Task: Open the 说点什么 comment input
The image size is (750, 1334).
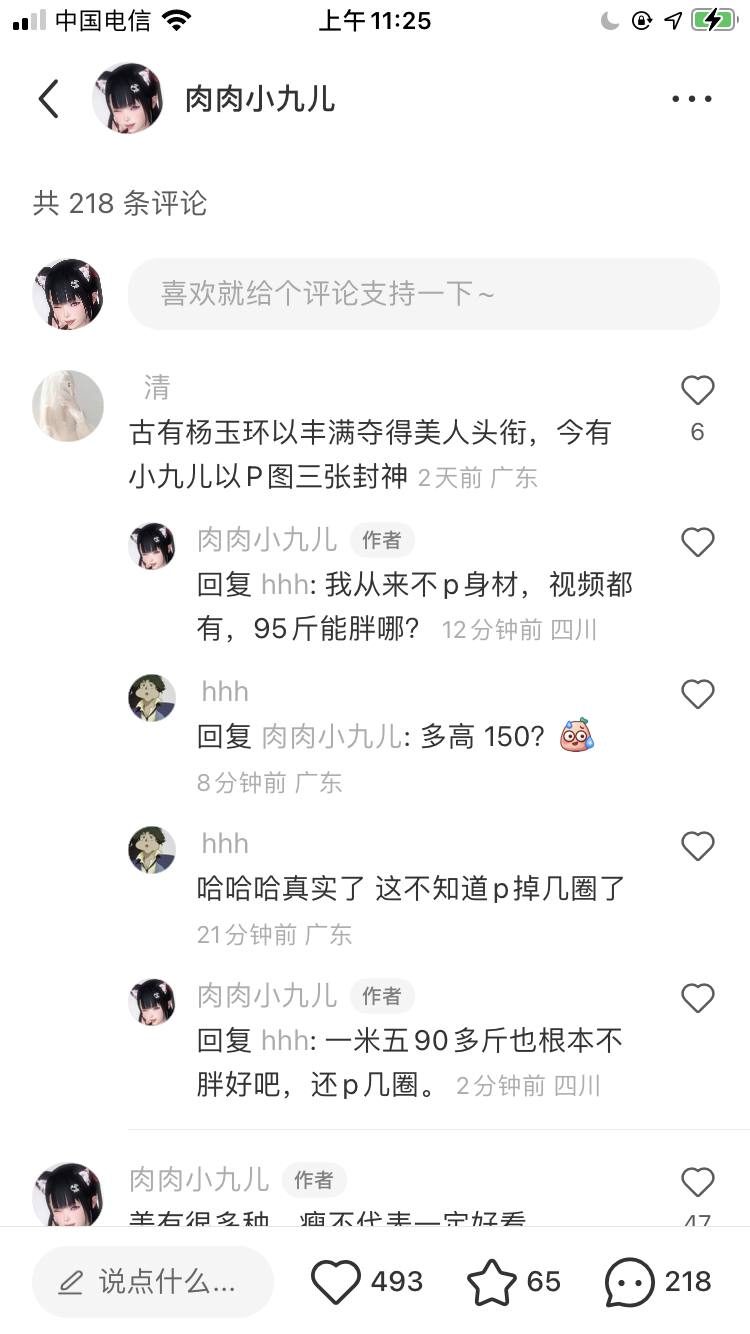Action: (153, 1282)
